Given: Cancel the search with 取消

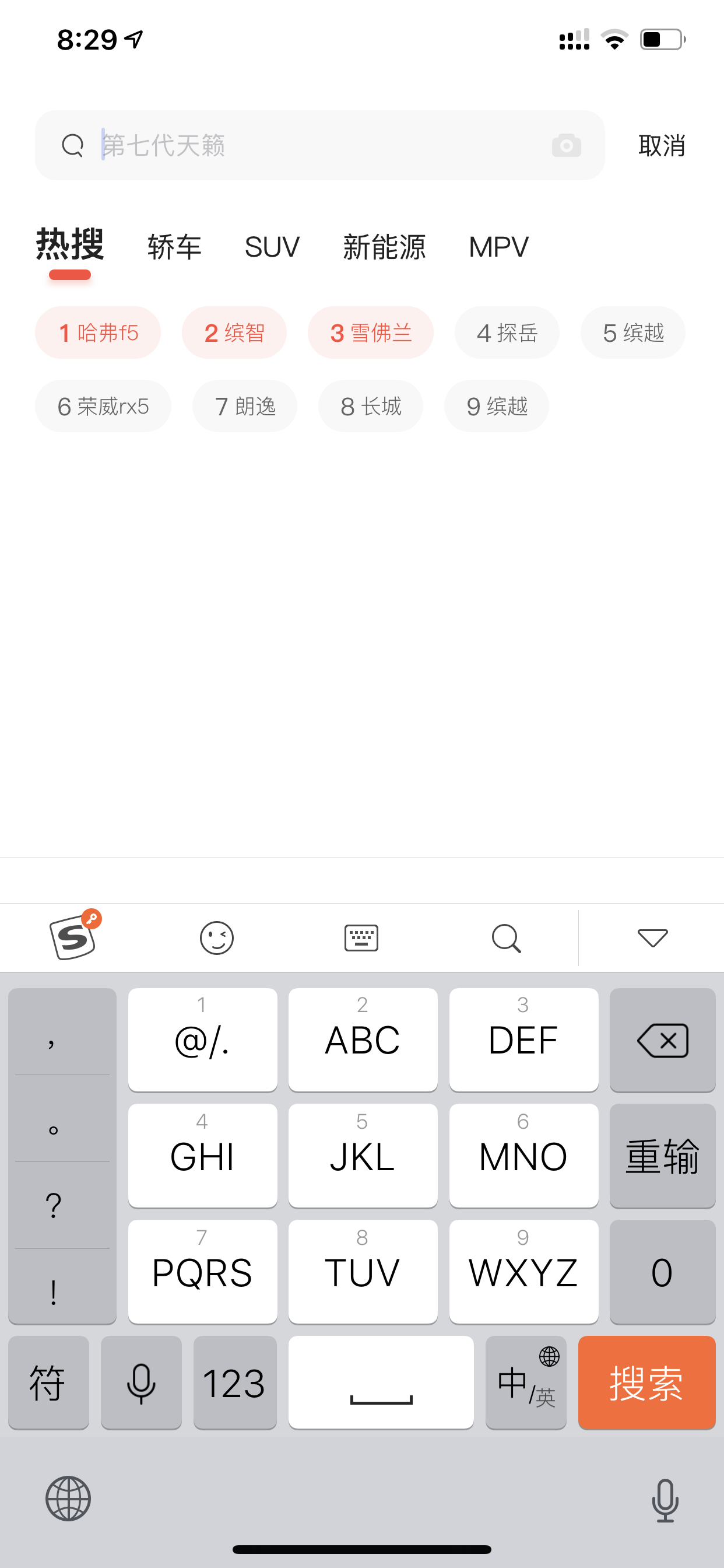Looking at the screenshot, I should coord(661,145).
